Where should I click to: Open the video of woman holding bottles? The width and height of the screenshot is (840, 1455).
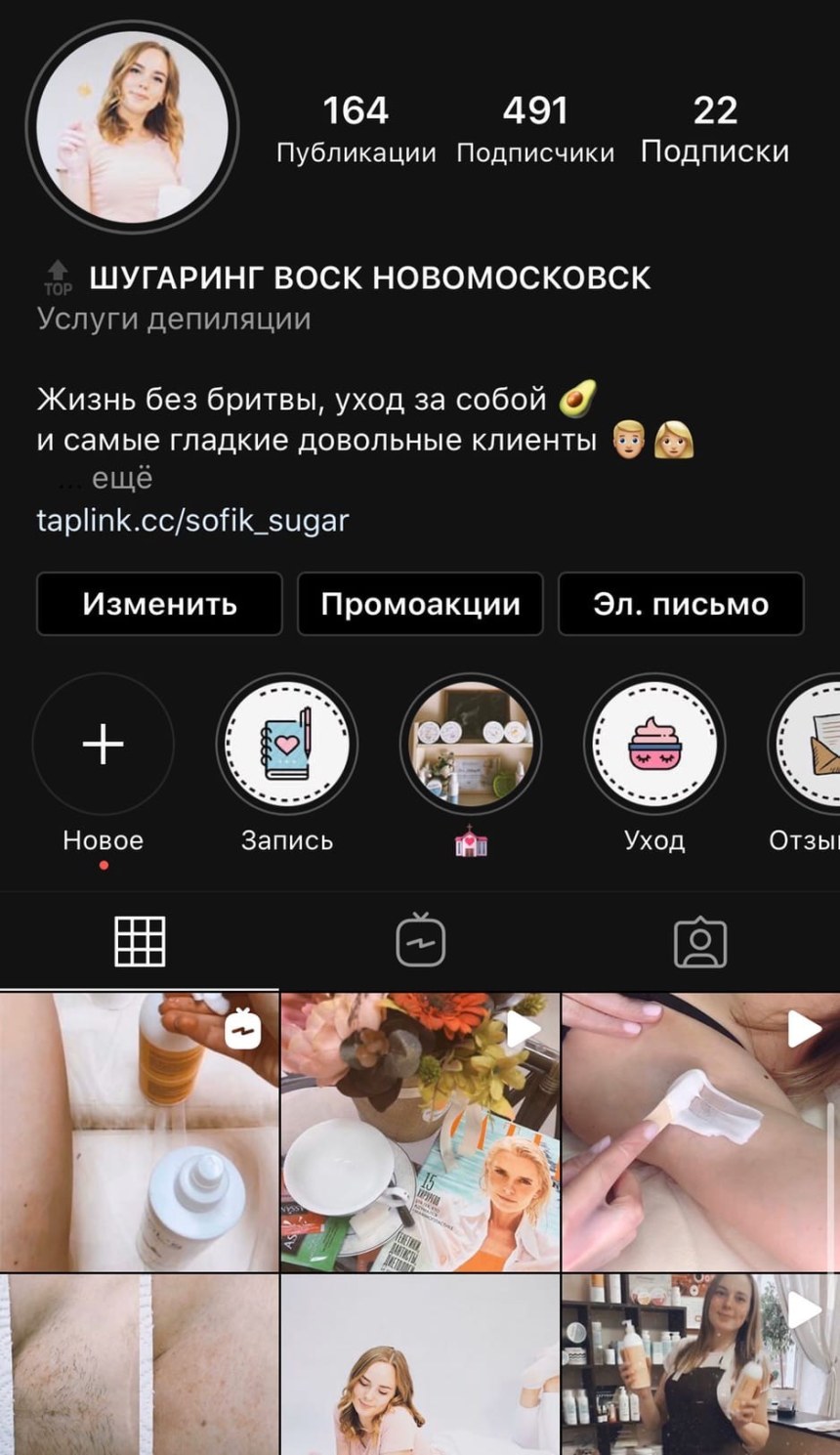pos(701,1364)
